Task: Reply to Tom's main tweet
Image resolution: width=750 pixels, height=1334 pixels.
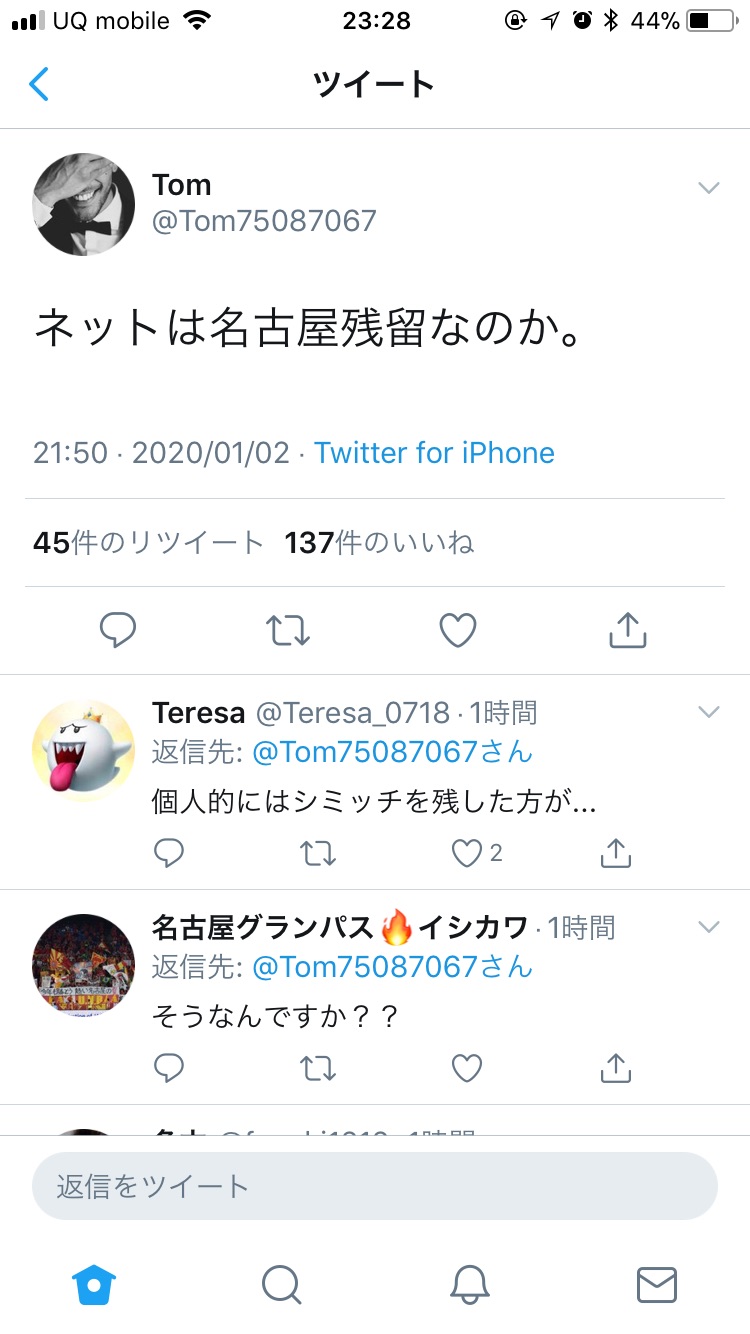Action: tap(118, 630)
